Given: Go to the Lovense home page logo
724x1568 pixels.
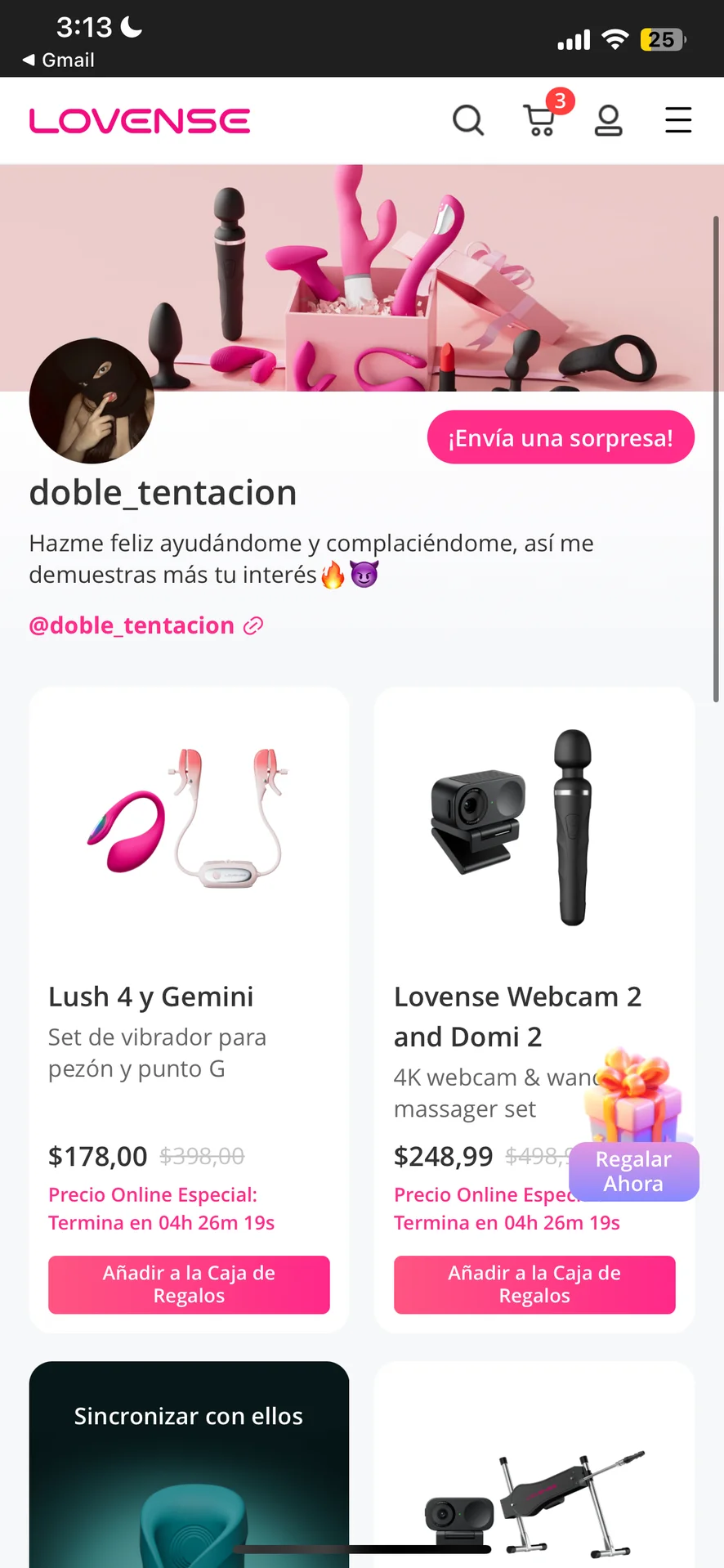Looking at the screenshot, I should (x=140, y=121).
